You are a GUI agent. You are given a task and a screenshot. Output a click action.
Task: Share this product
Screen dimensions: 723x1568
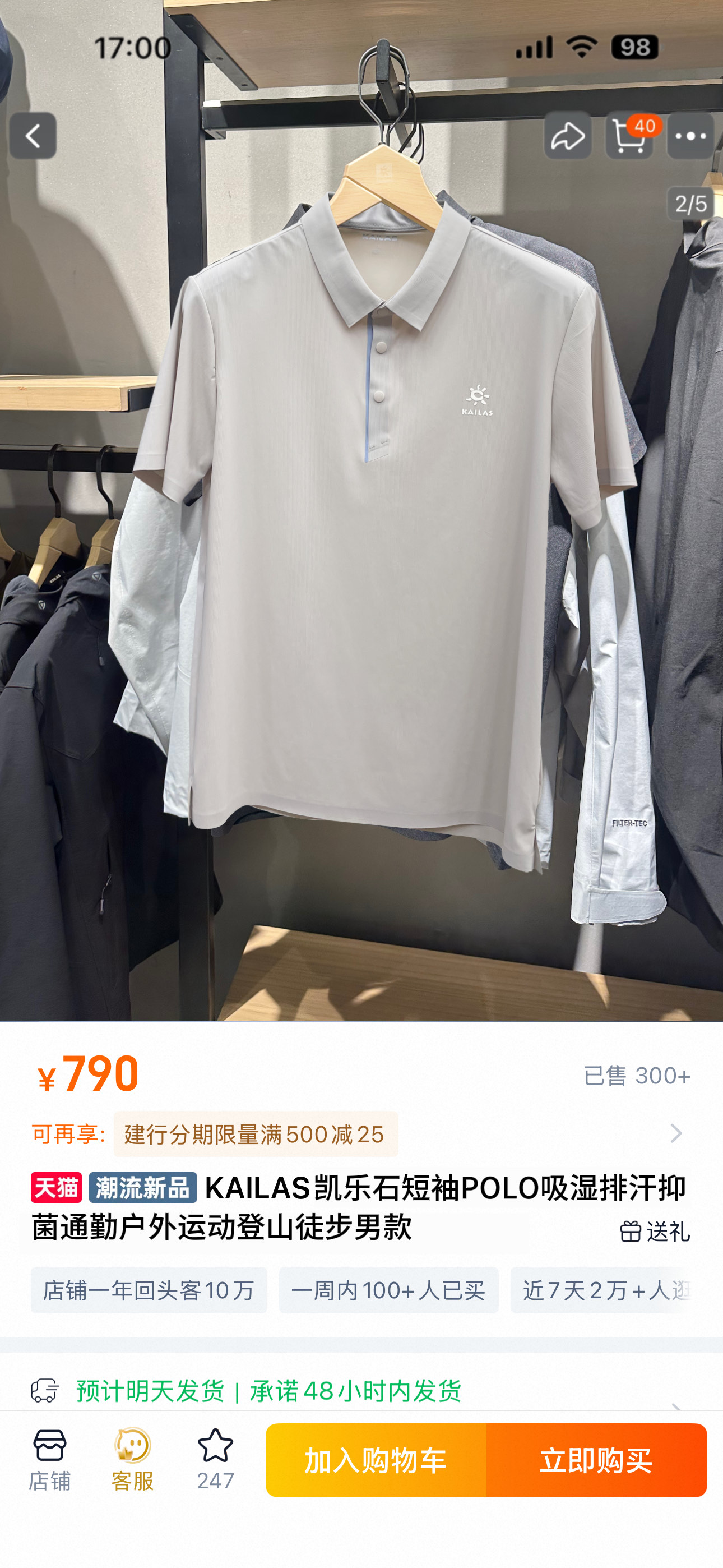pyautogui.click(x=567, y=136)
